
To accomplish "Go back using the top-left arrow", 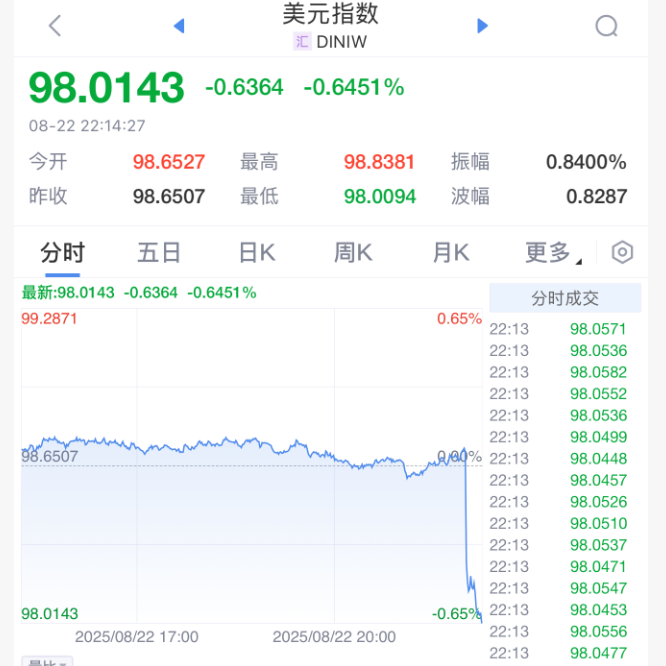I will click(55, 26).
